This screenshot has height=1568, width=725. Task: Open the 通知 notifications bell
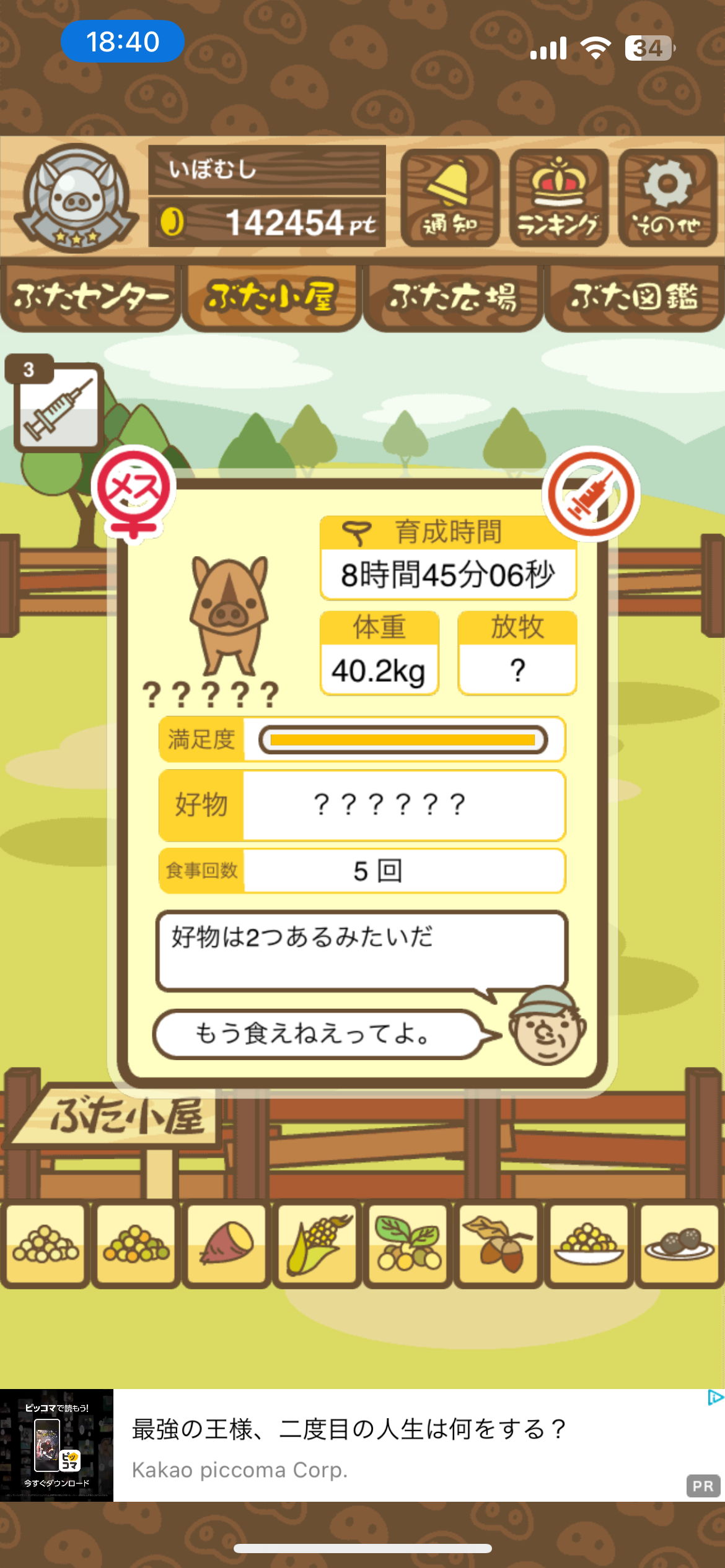[x=450, y=198]
